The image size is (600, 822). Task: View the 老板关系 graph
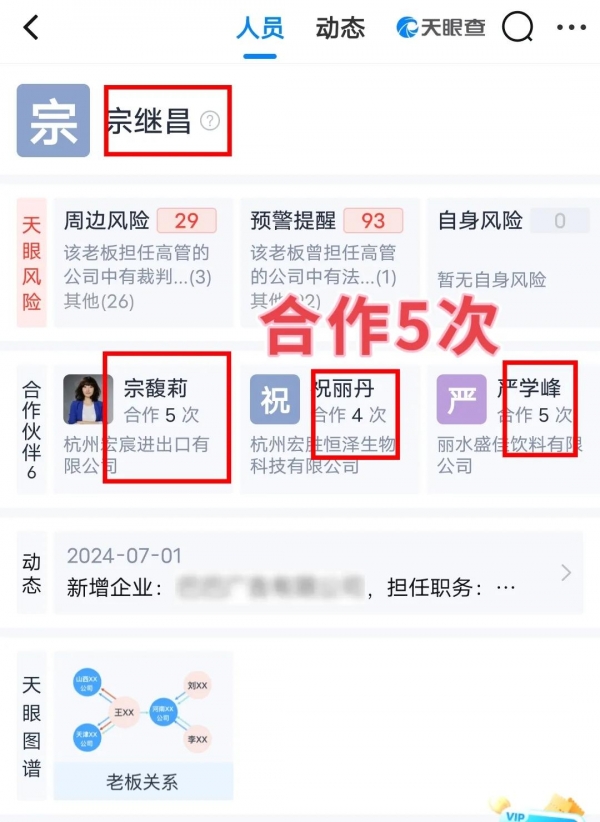coord(143,727)
